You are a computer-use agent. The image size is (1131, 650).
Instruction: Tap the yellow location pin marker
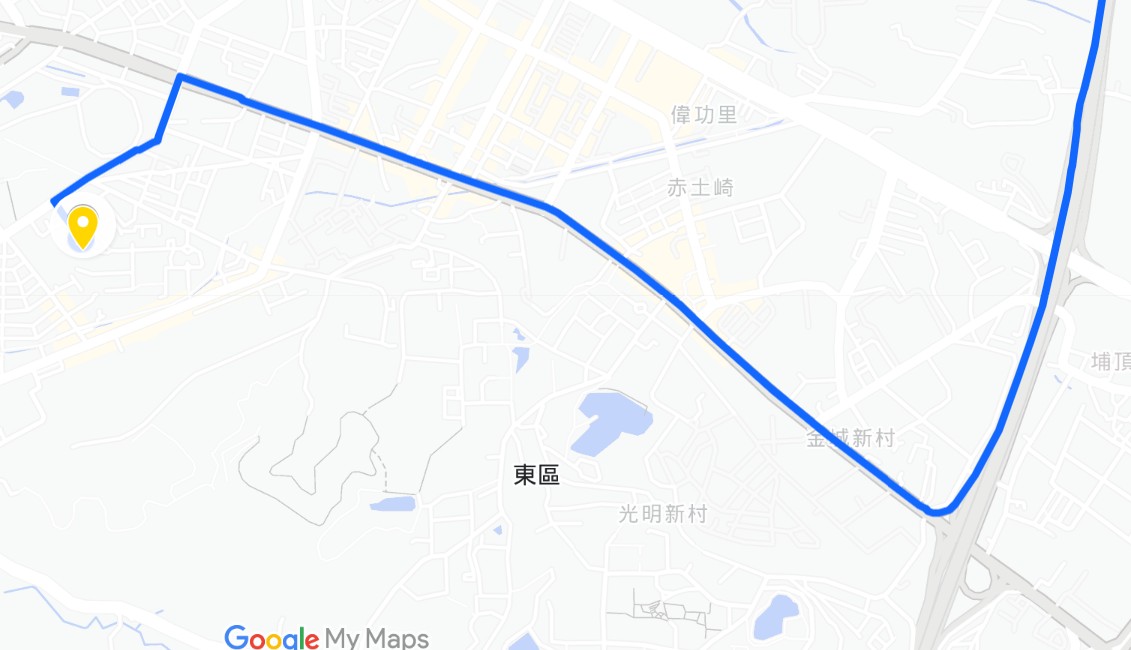click(x=83, y=226)
